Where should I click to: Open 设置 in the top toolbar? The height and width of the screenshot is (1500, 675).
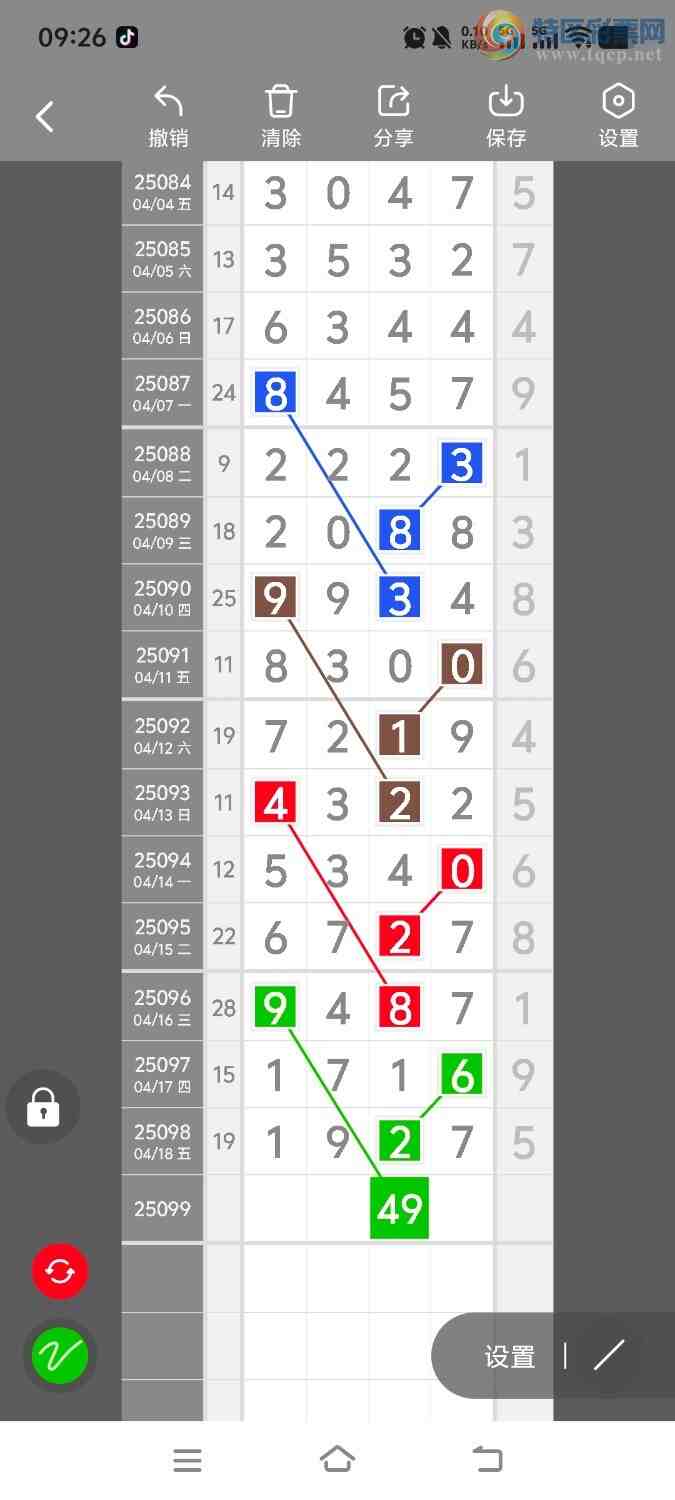coord(618,117)
